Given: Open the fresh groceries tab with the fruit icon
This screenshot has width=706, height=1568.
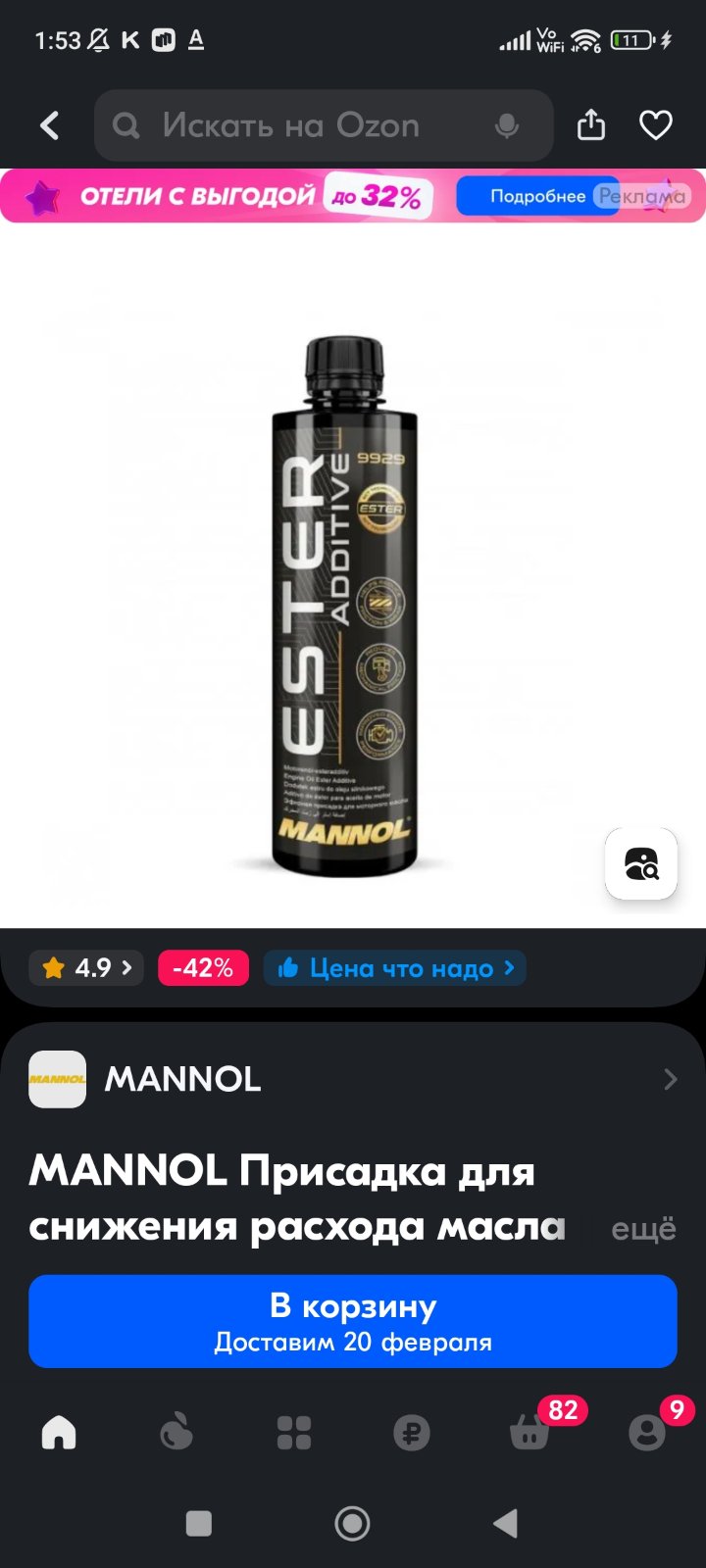Looking at the screenshot, I should click(x=176, y=1433).
